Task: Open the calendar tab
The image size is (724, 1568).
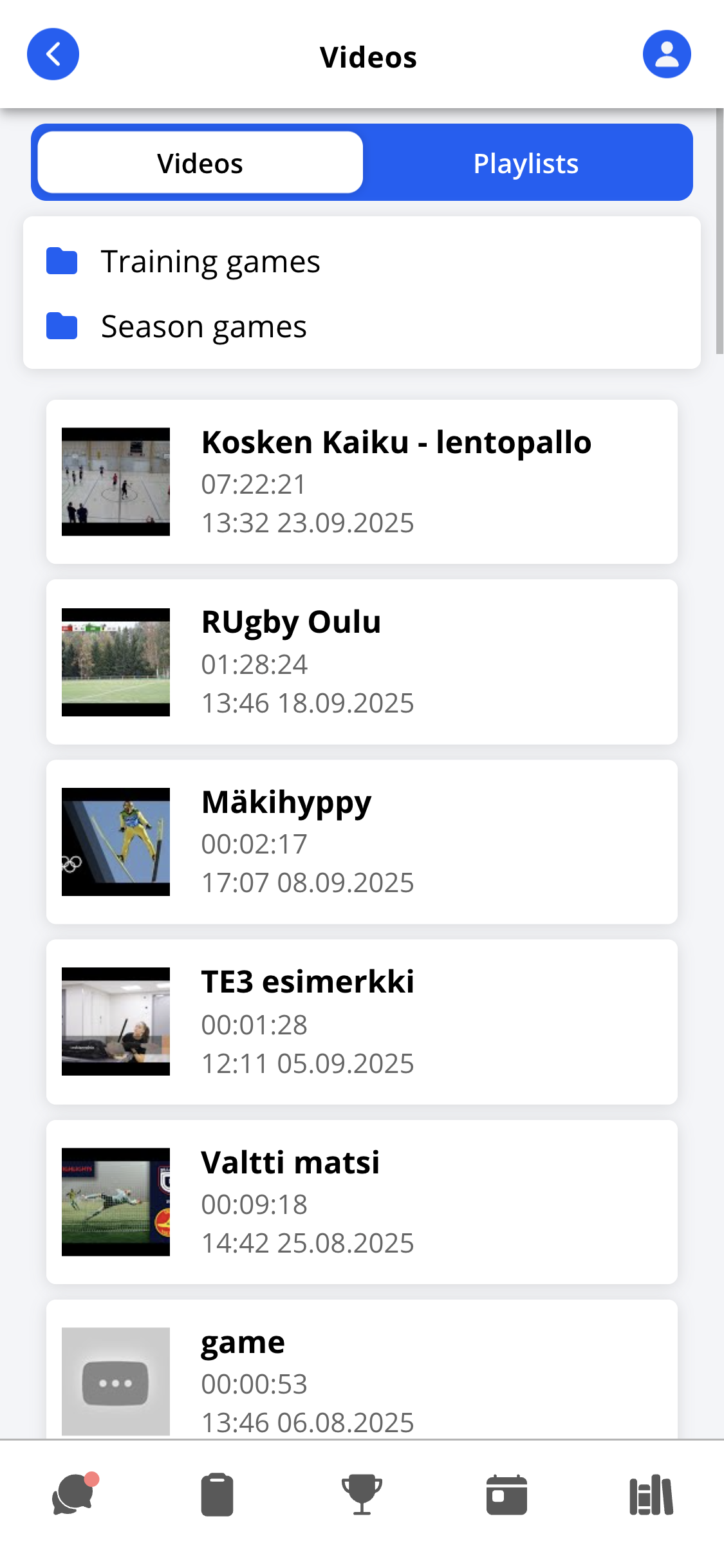Action: tap(506, 1495)
